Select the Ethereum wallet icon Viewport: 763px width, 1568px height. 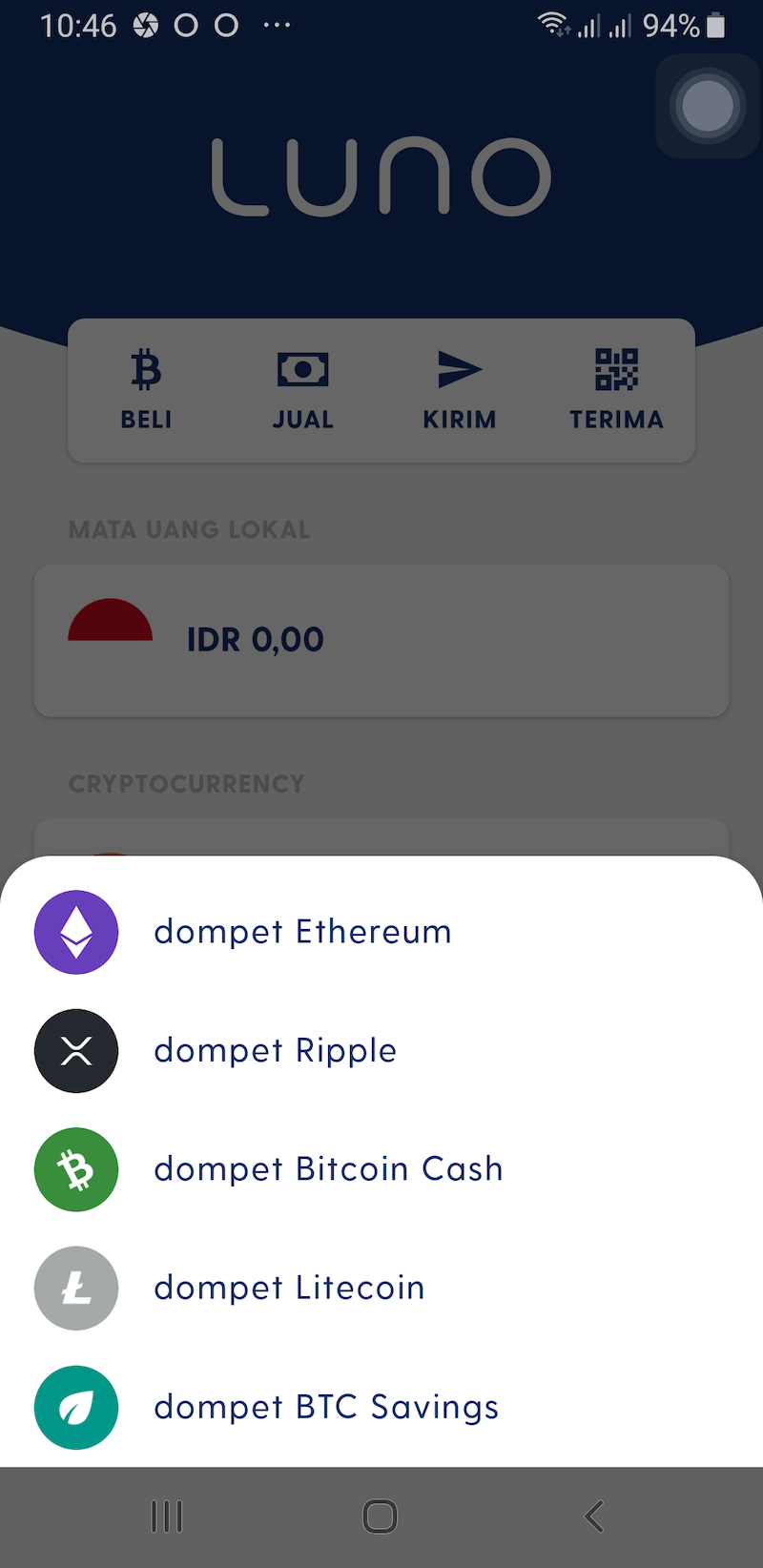(75, 932)
